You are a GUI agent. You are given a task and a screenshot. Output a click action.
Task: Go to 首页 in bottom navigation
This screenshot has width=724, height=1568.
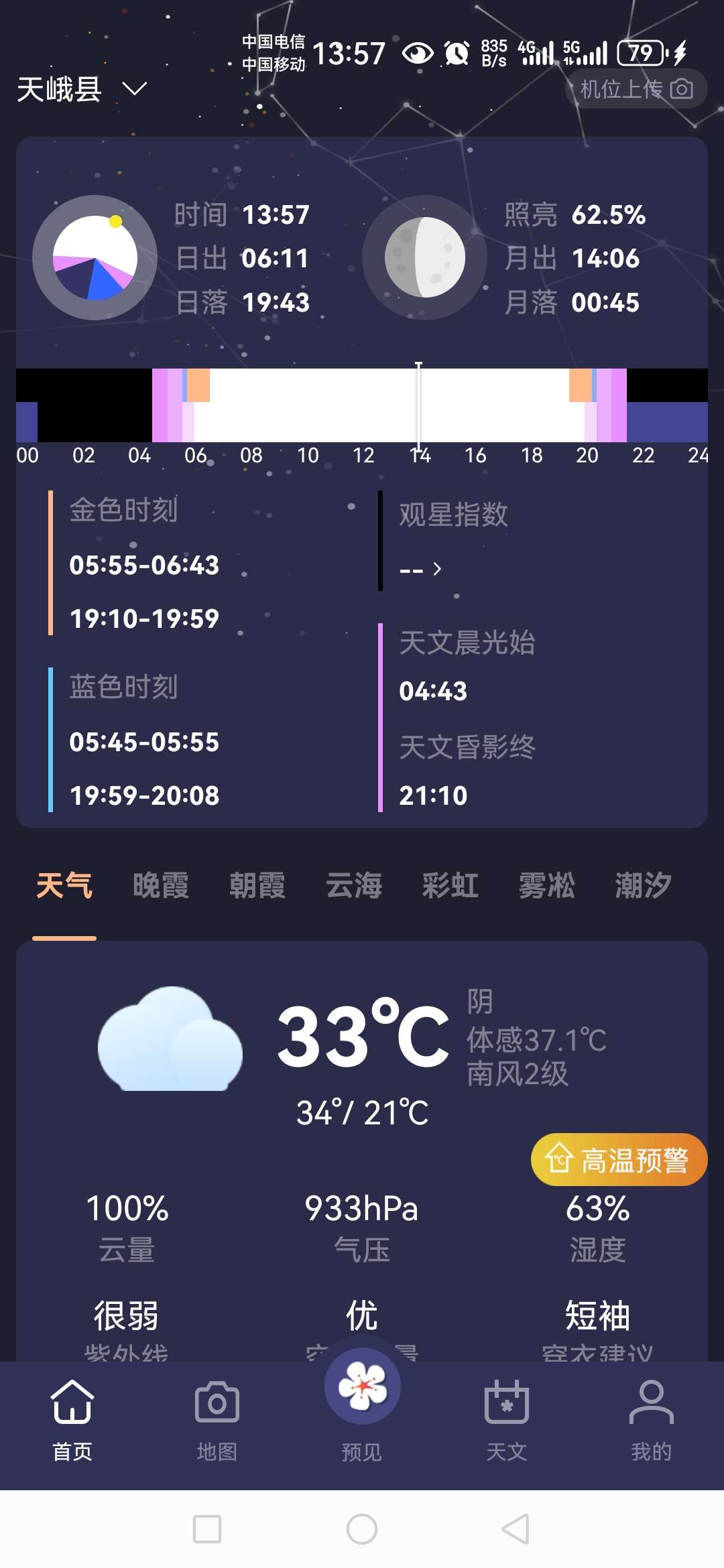click(x=72, y=1420)
